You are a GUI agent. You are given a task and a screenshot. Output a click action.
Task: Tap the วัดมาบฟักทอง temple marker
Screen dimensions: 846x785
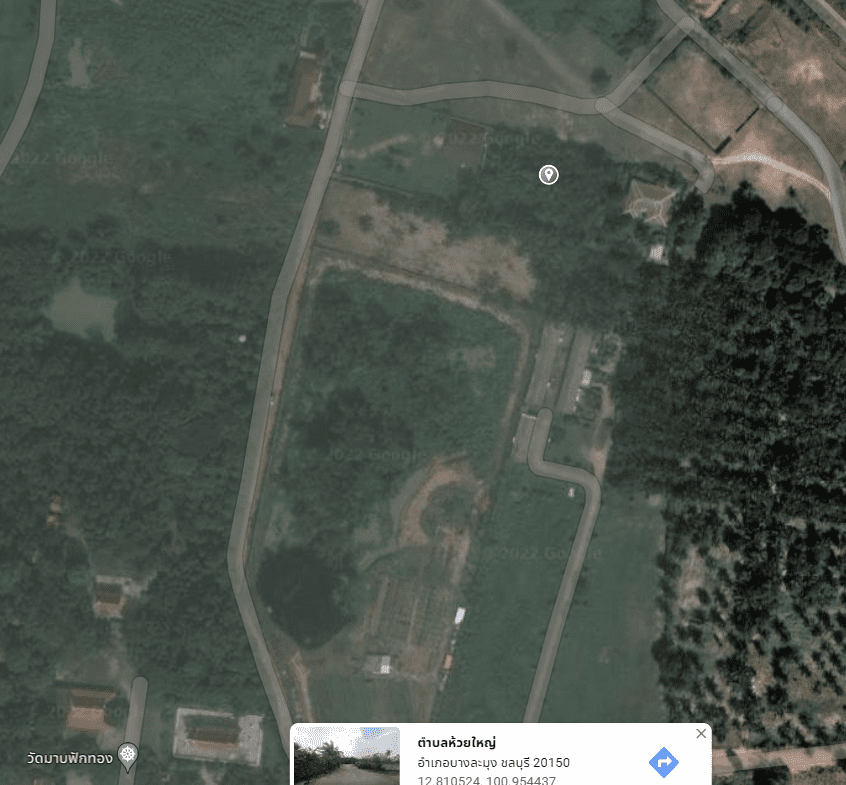click(x=128, y=755)
